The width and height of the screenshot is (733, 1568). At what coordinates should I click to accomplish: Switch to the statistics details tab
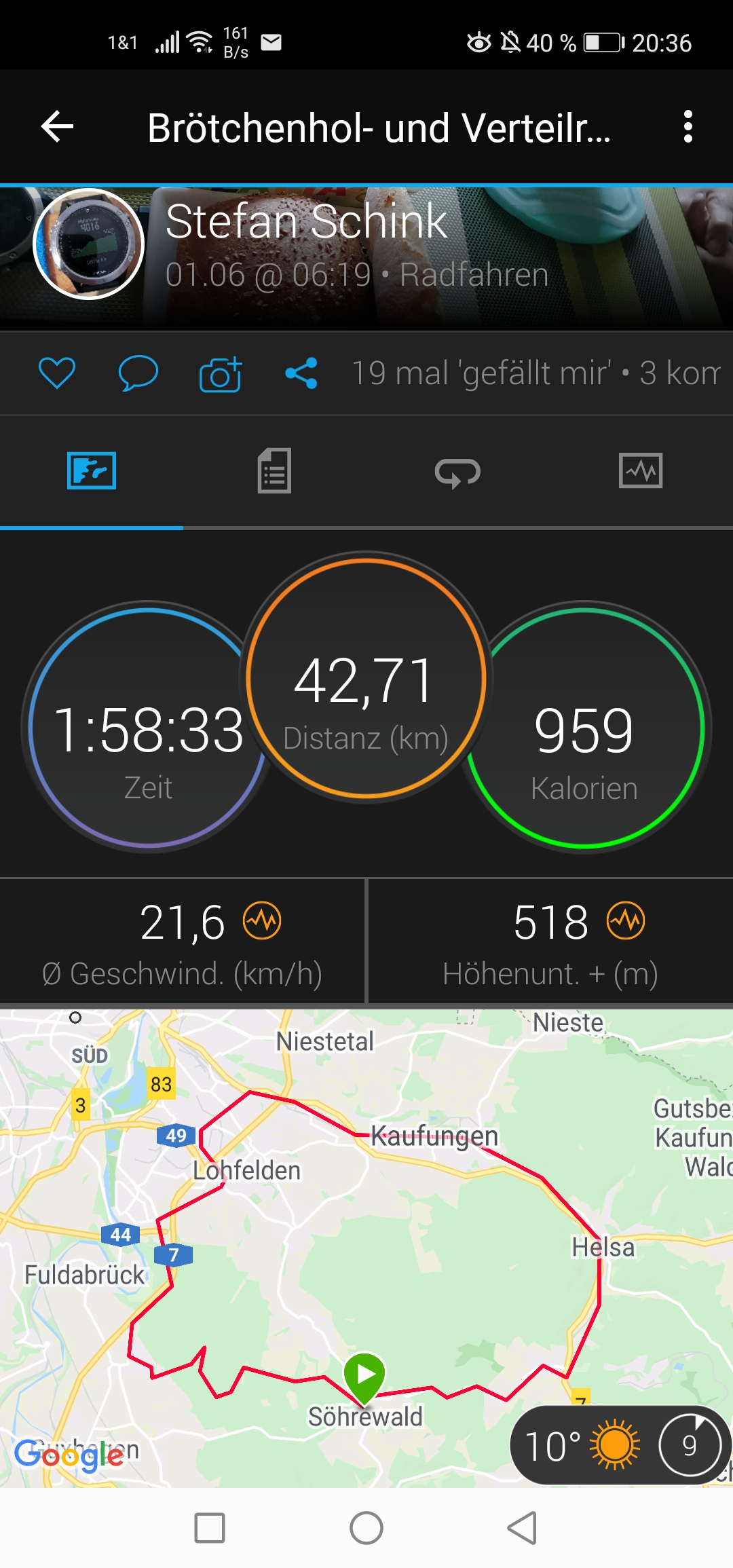[x=274, y=470]
